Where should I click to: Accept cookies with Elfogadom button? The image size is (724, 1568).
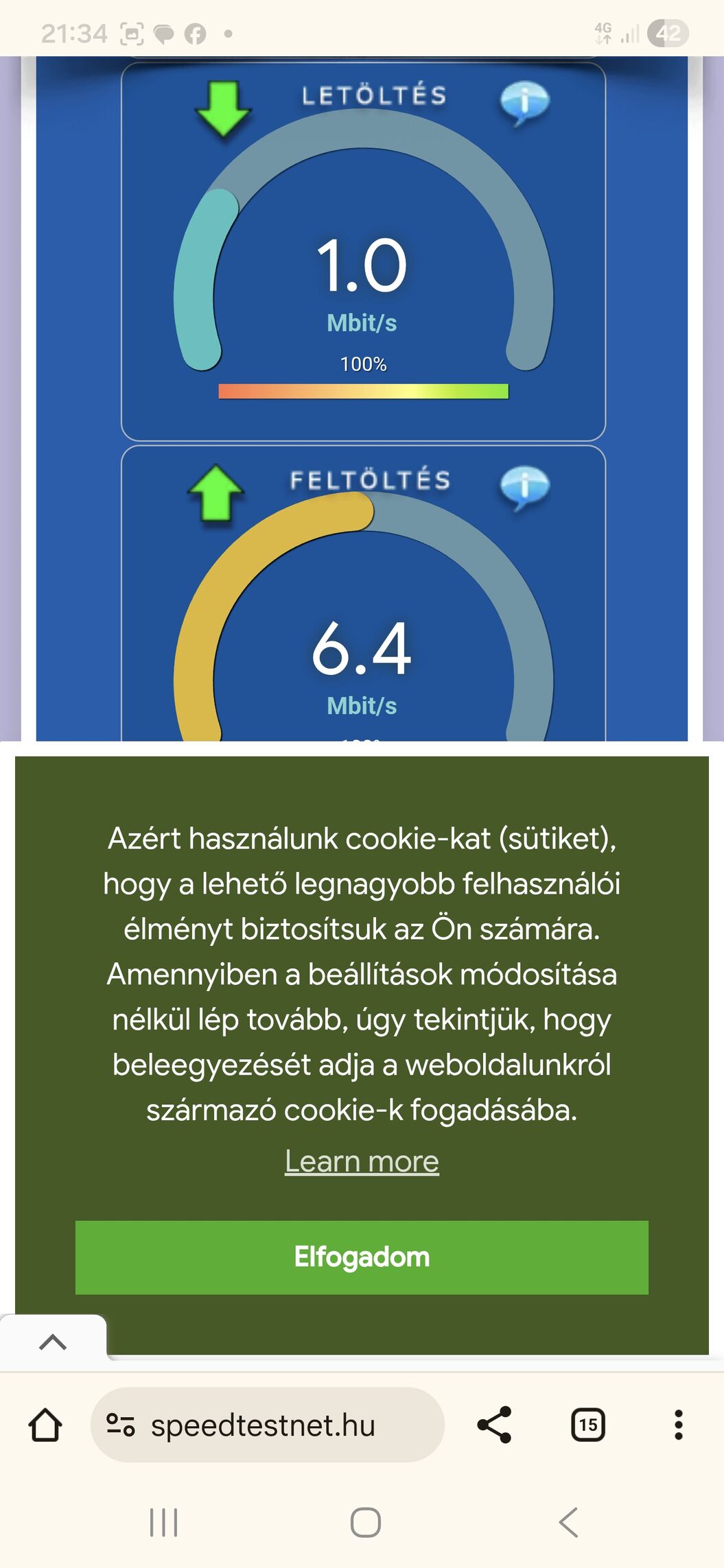click(x=362, y=1257)
